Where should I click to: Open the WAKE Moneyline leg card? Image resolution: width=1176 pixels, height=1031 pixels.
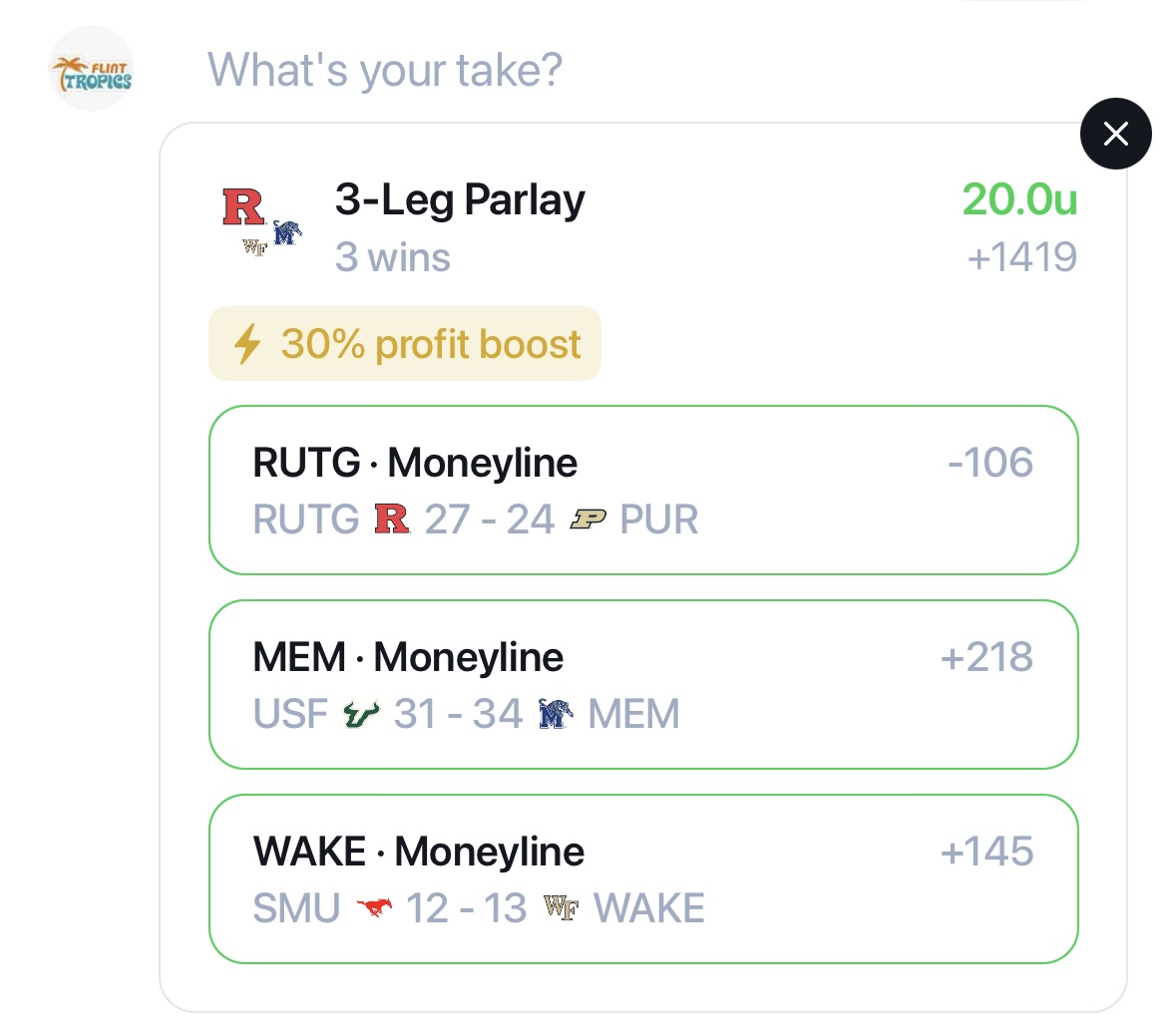[643, 878]
